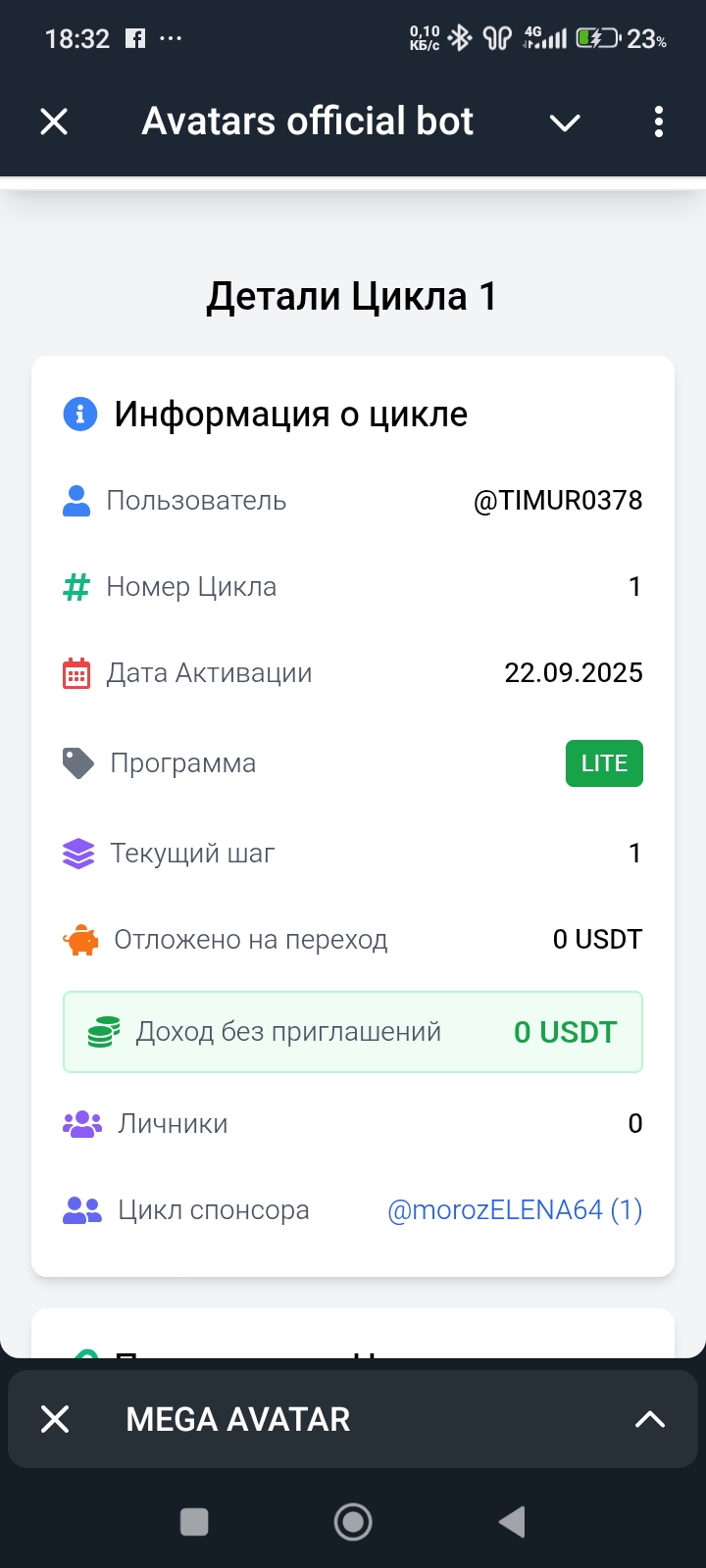Dismiss the MEGA AVATAR bar
The height and width of the screenshot is (1568, 706).
55,1419
